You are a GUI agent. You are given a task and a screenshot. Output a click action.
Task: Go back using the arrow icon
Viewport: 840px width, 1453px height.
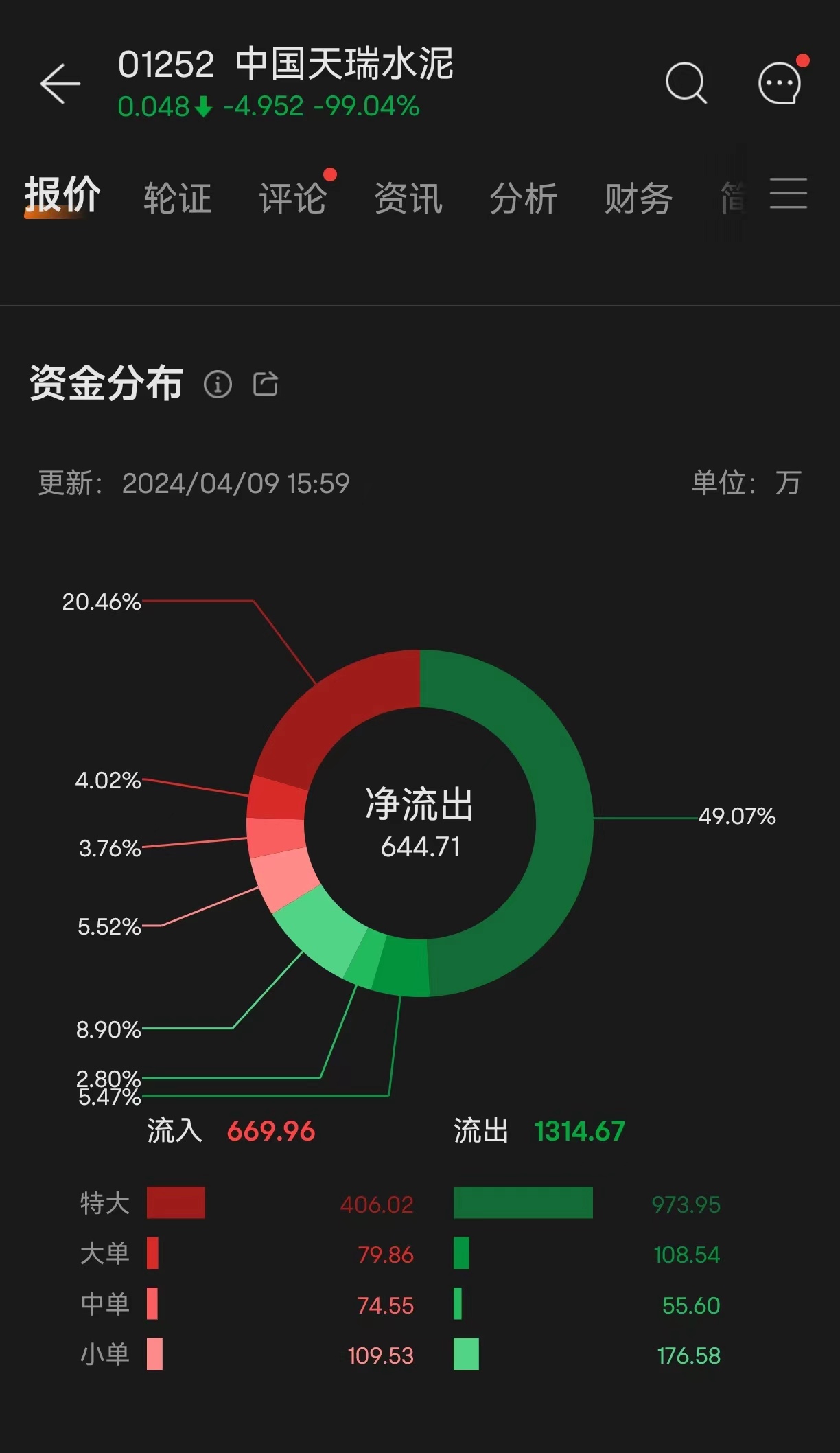(60, 84)
